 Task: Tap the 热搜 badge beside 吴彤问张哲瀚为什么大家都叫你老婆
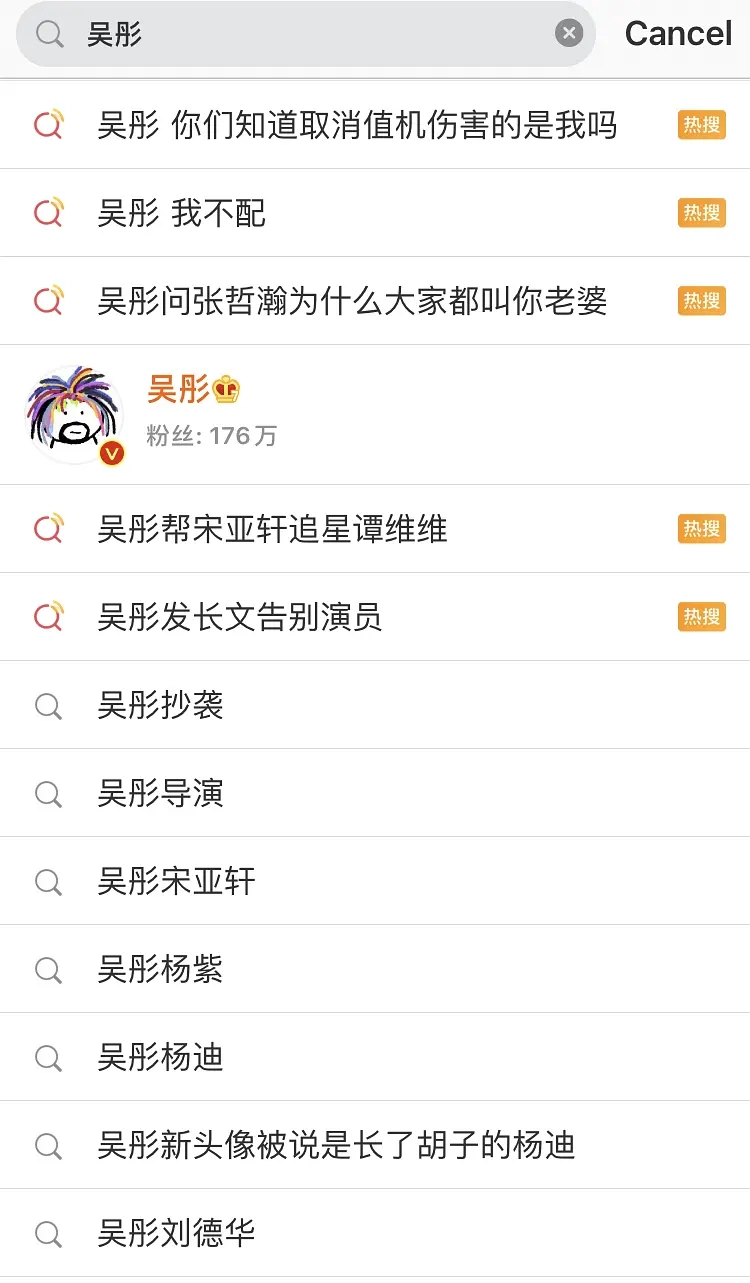tap(702, 301)
